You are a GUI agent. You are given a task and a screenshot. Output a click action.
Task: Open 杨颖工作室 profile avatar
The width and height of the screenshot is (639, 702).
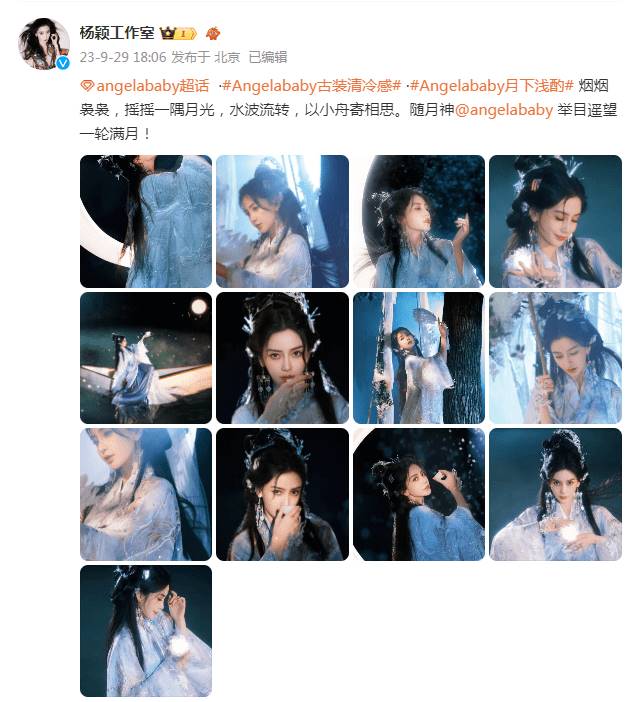[x=44, y=44]
